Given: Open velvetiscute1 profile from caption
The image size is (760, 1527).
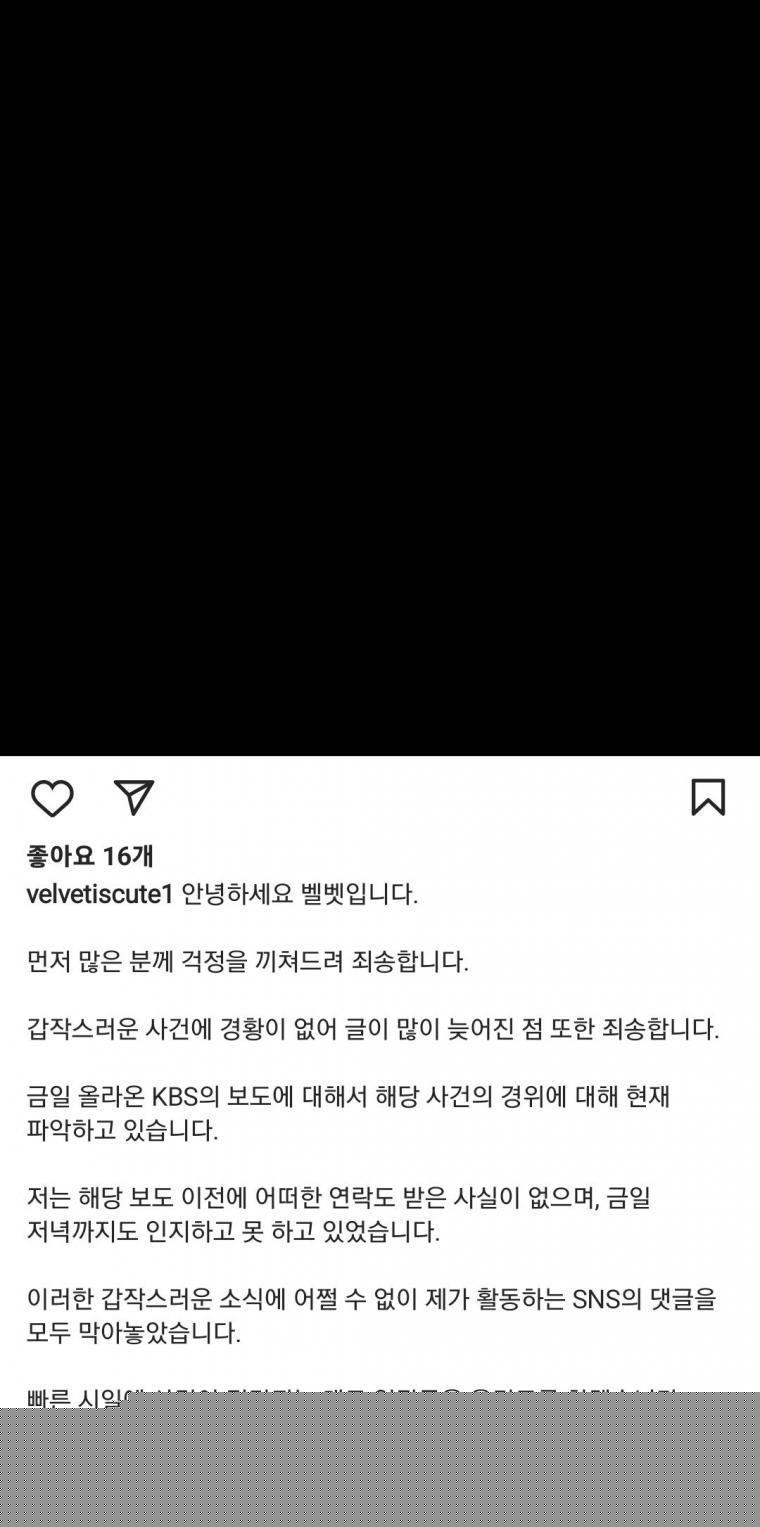Looking at the screenshot, I should coord(100,894).
